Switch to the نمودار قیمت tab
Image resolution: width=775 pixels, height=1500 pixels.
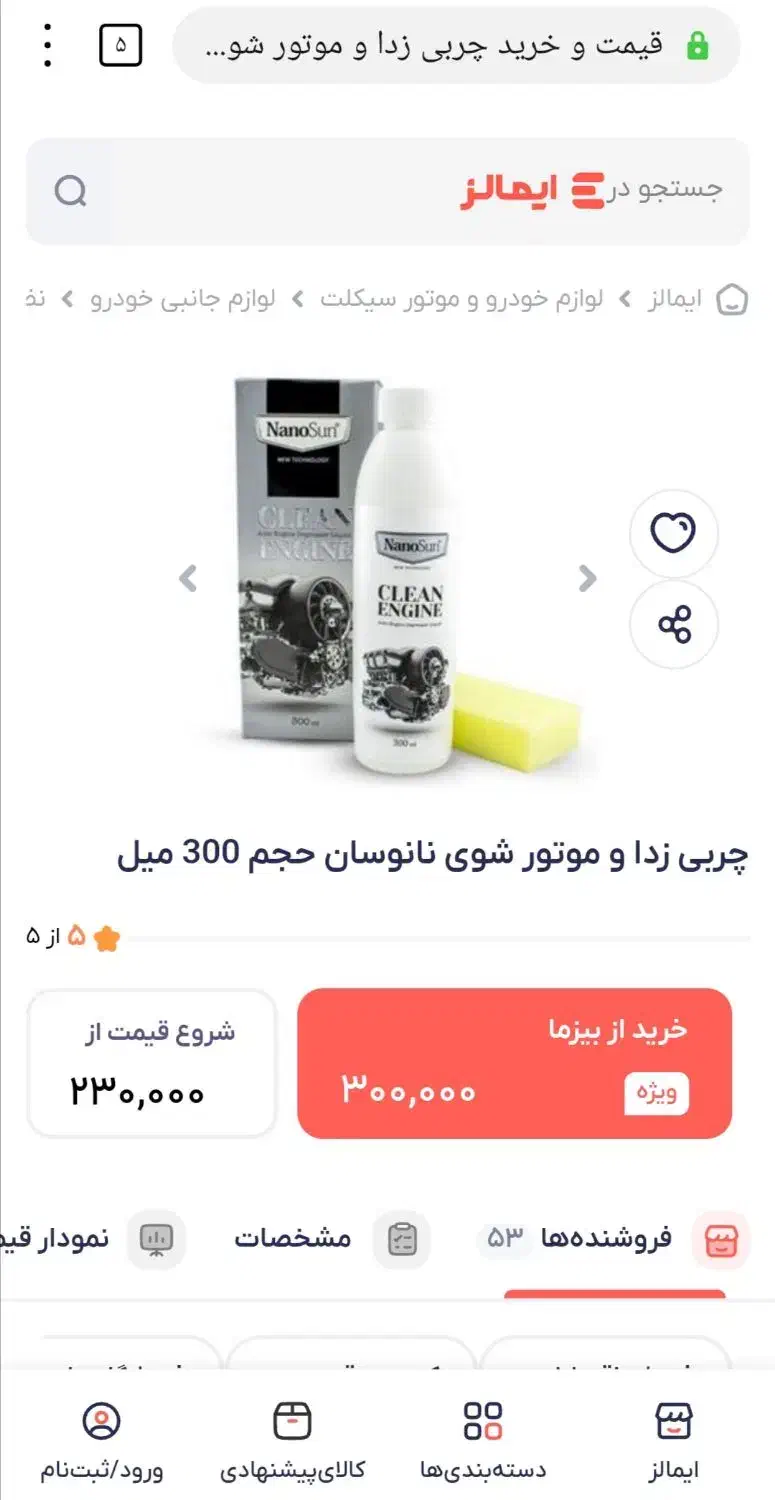[x=90, y=1239]
